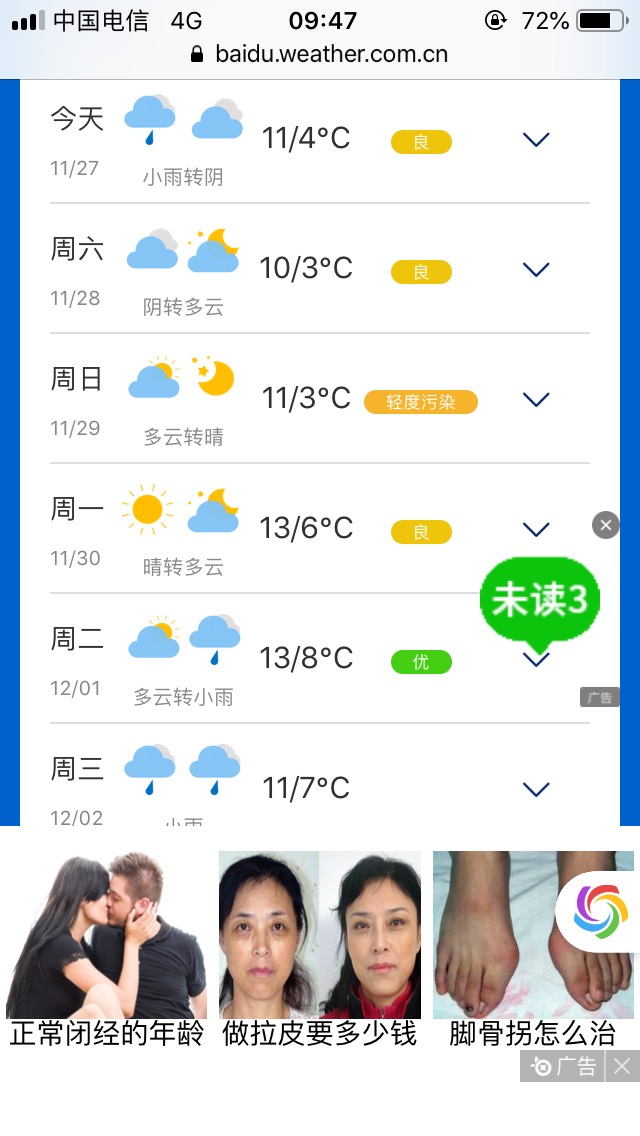Image resolution: width=640 pixels, height=1136 pixels.
Task: Close the bottom ad banner
Action: coord(622,1067)
